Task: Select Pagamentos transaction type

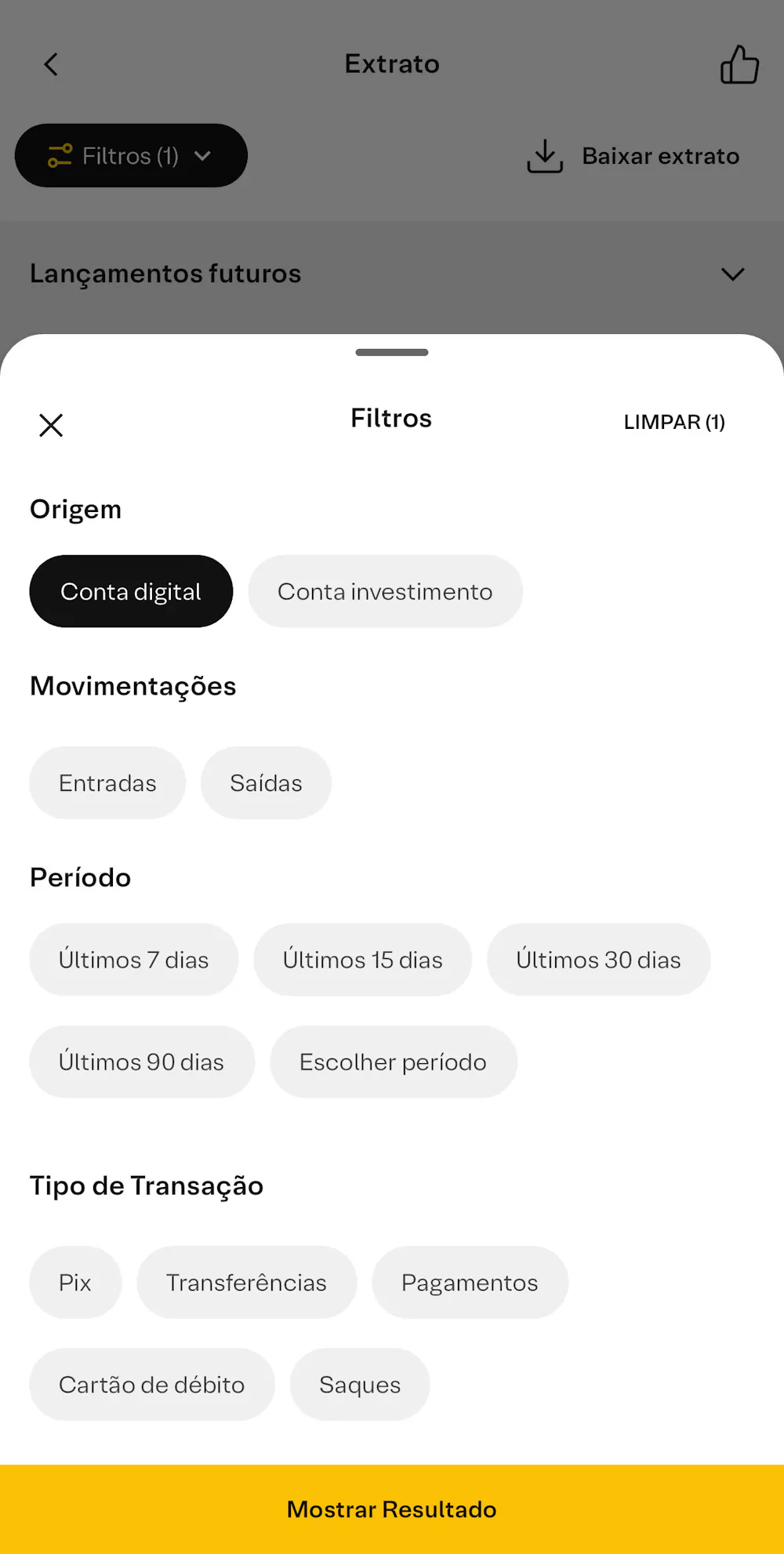Action: coord(470,1283)
